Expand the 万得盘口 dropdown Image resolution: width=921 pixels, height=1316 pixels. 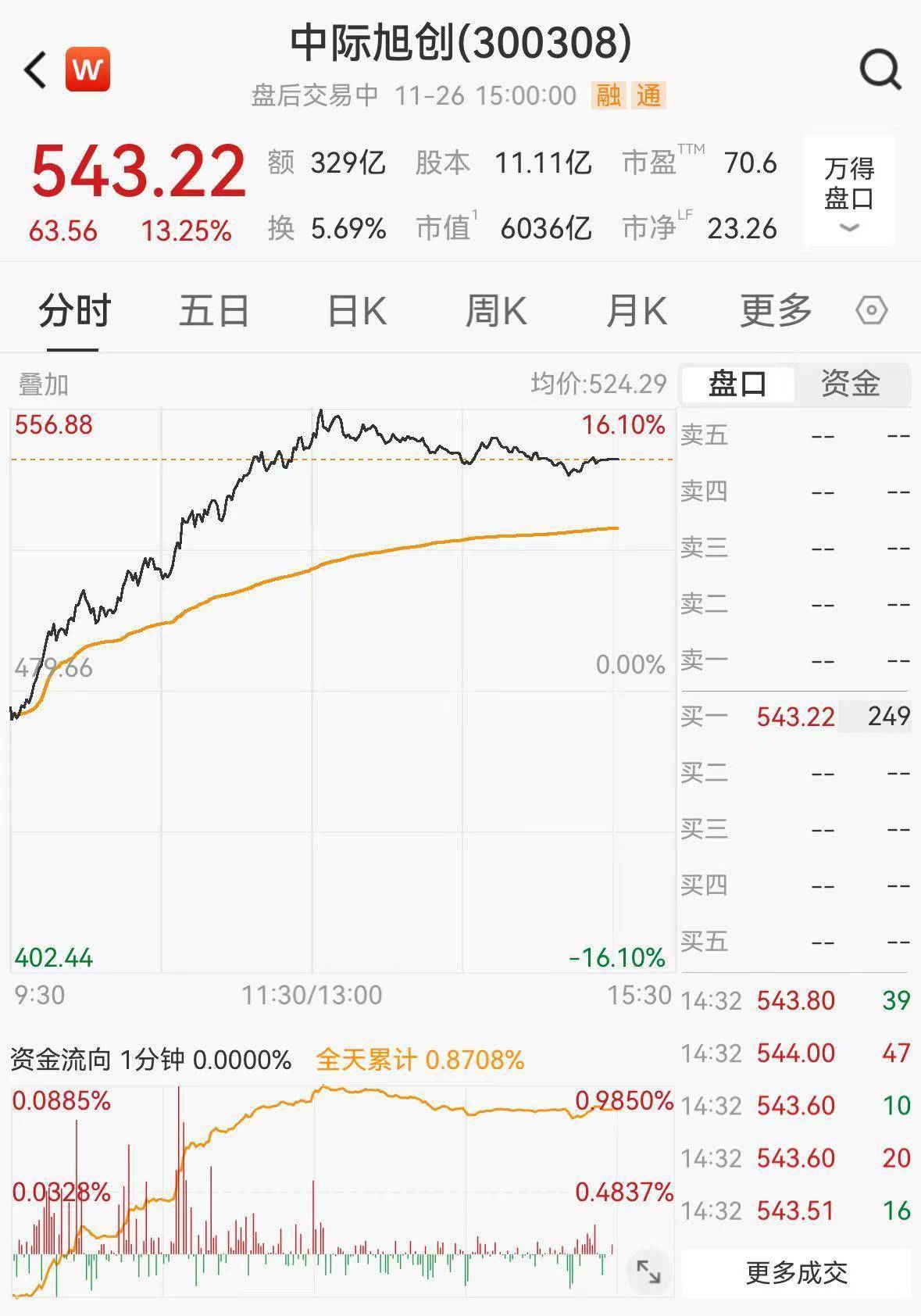(x=849, y=191)
